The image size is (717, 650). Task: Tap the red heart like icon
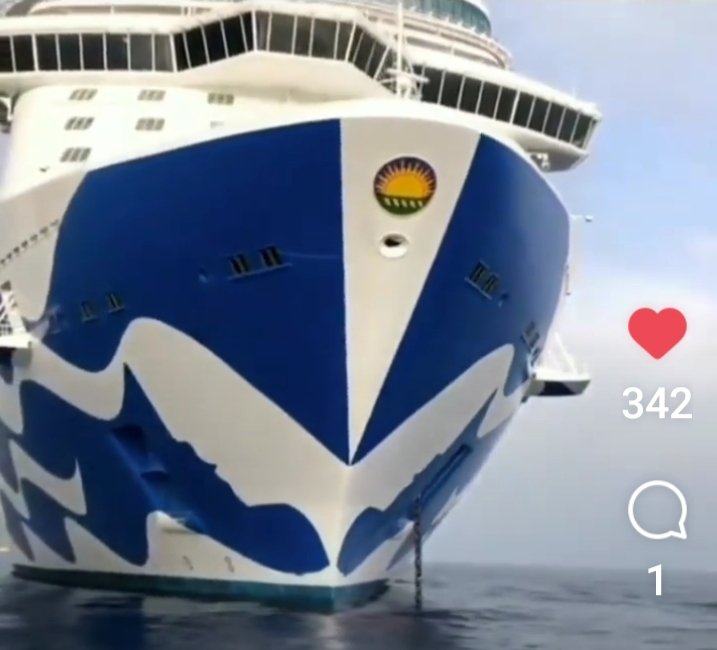click(x=657, y=333)
